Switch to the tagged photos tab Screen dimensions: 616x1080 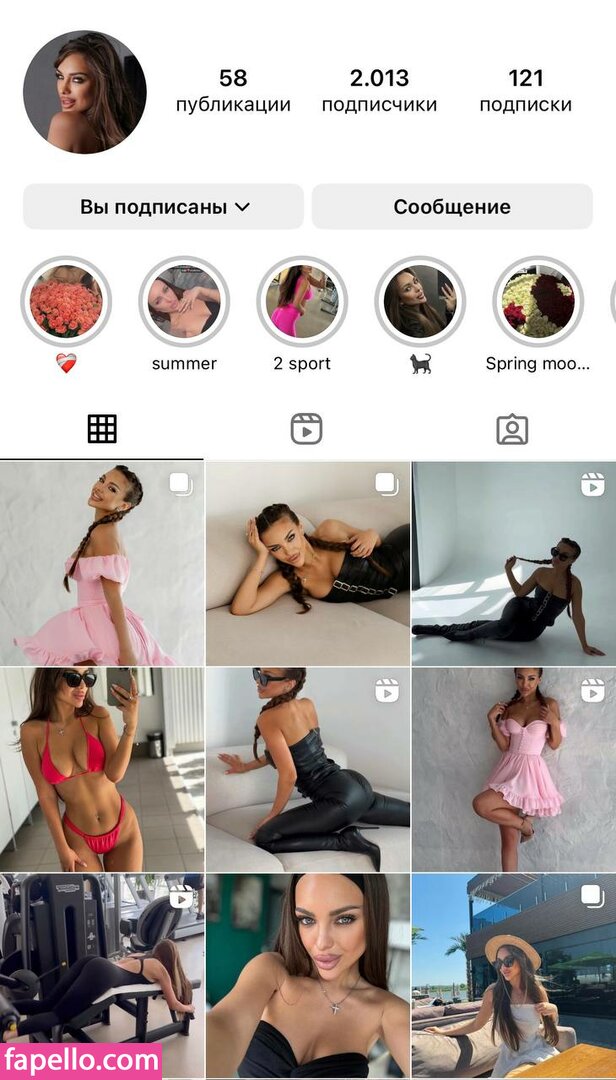tap(512, 429)
